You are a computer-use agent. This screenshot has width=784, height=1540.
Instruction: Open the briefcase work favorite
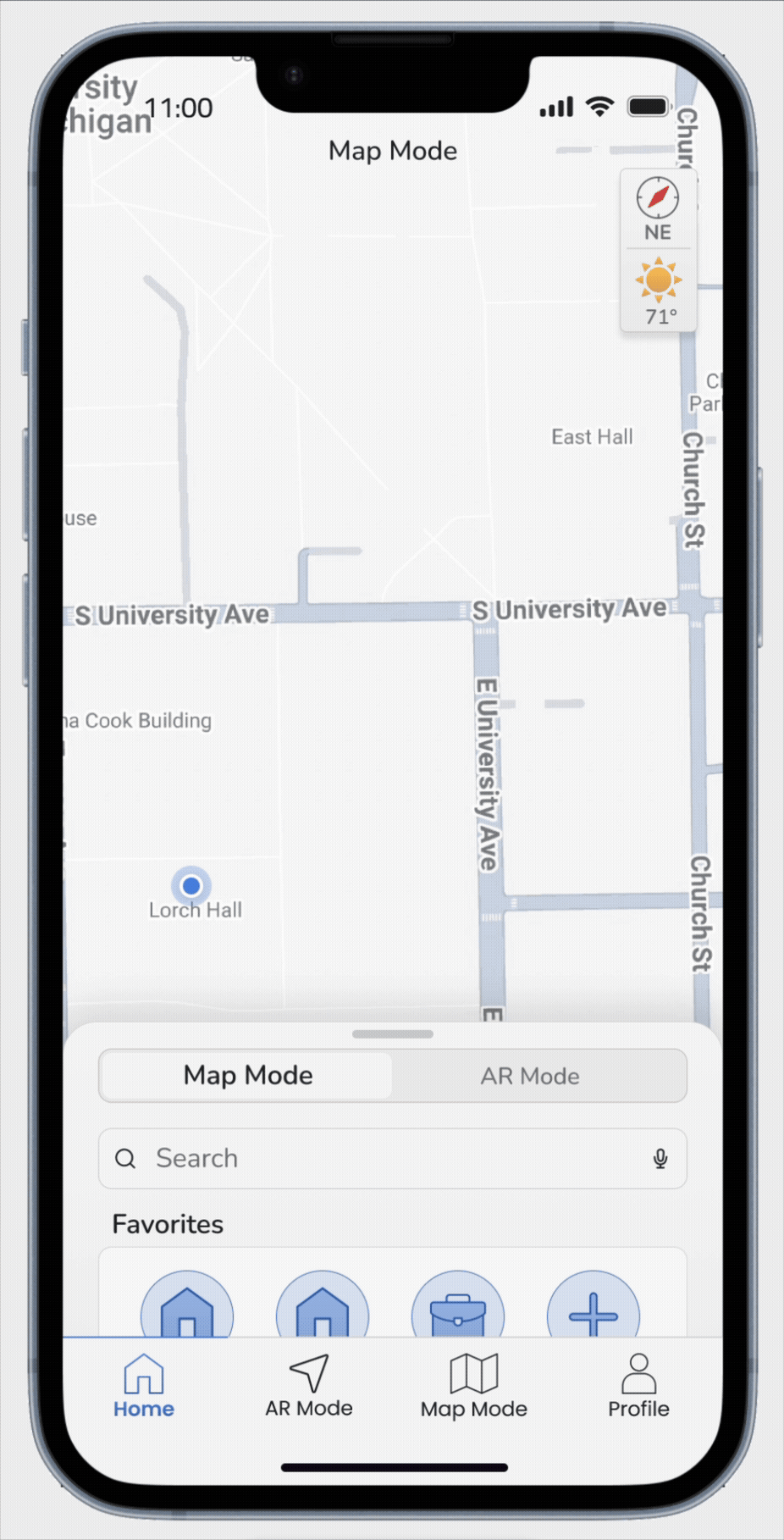457,1310
